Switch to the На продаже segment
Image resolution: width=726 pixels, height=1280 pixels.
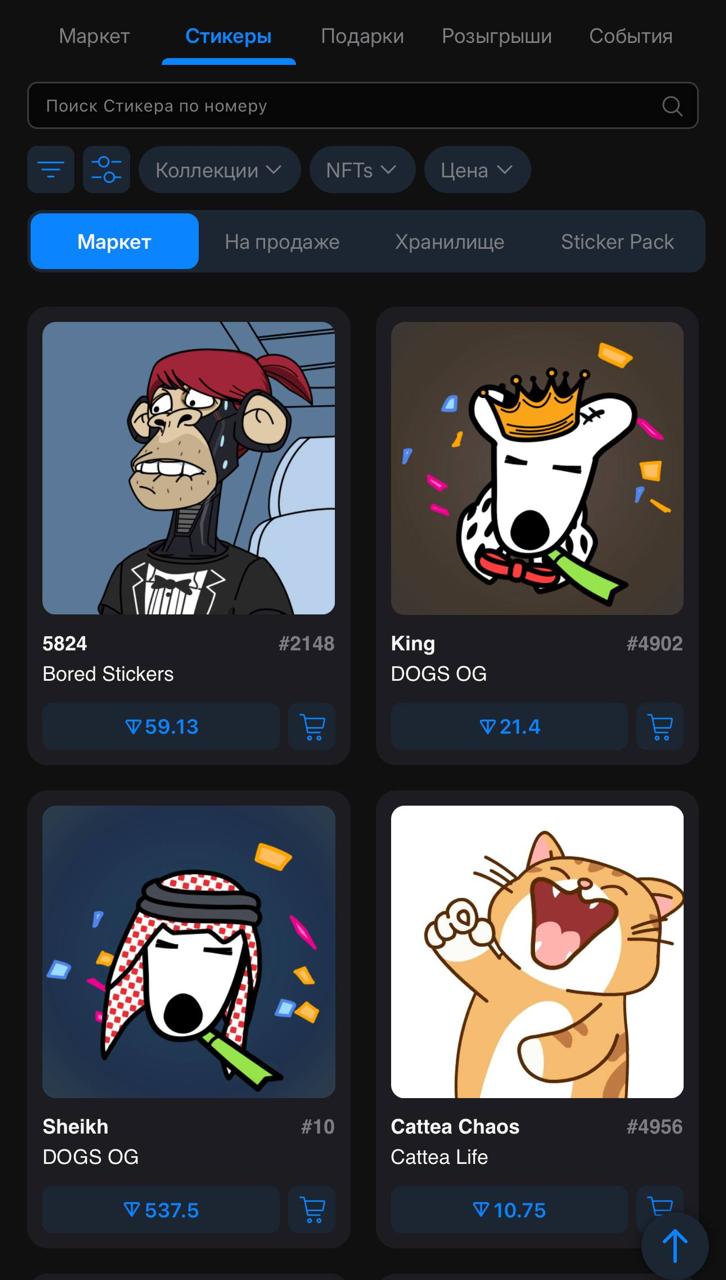tap(282, 242)
